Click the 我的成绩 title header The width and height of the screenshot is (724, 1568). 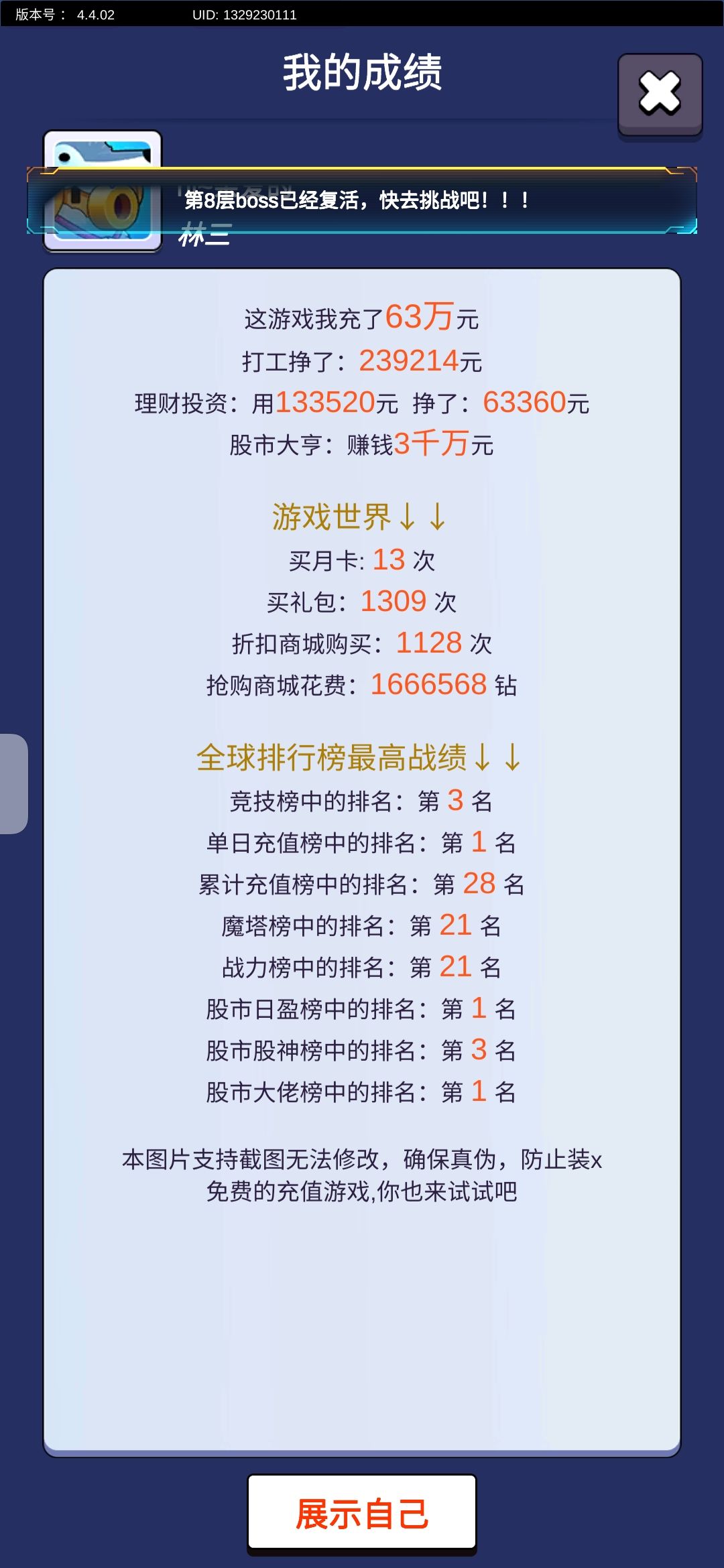(x=362, y=74)
